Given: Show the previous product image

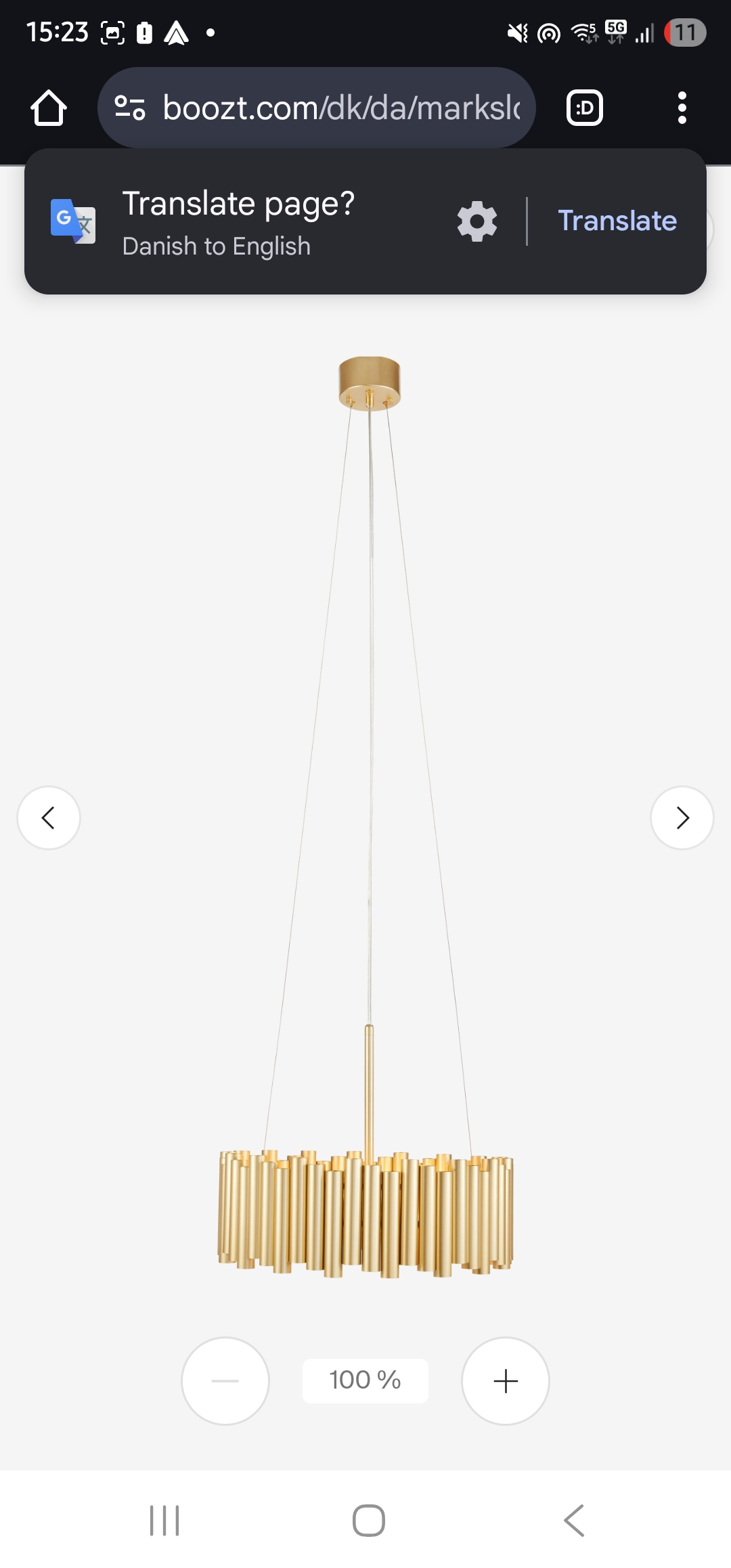Looking at the screenshot, I should pos(49,818).
